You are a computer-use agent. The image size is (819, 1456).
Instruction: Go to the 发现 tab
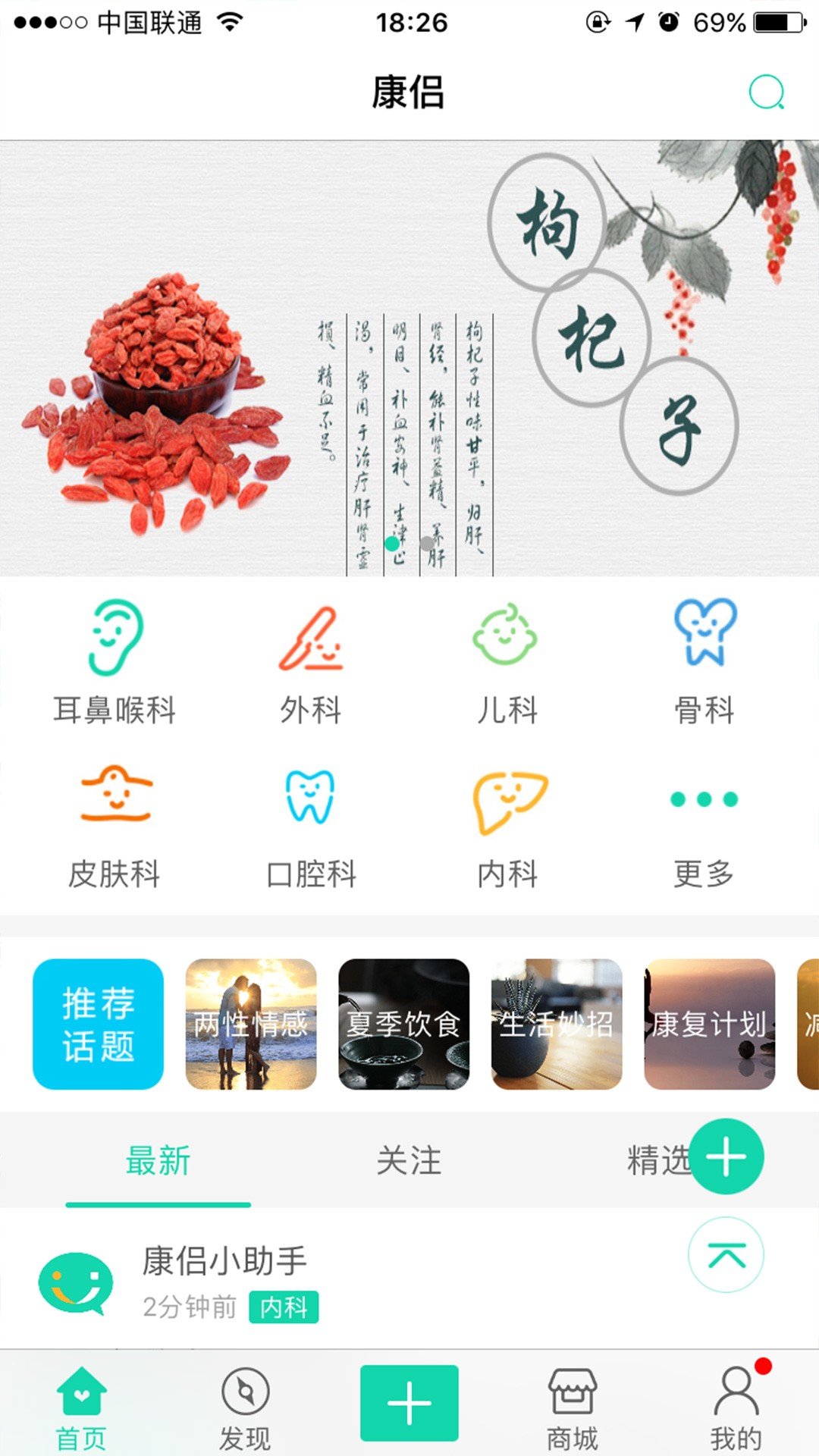[245, 1407]
